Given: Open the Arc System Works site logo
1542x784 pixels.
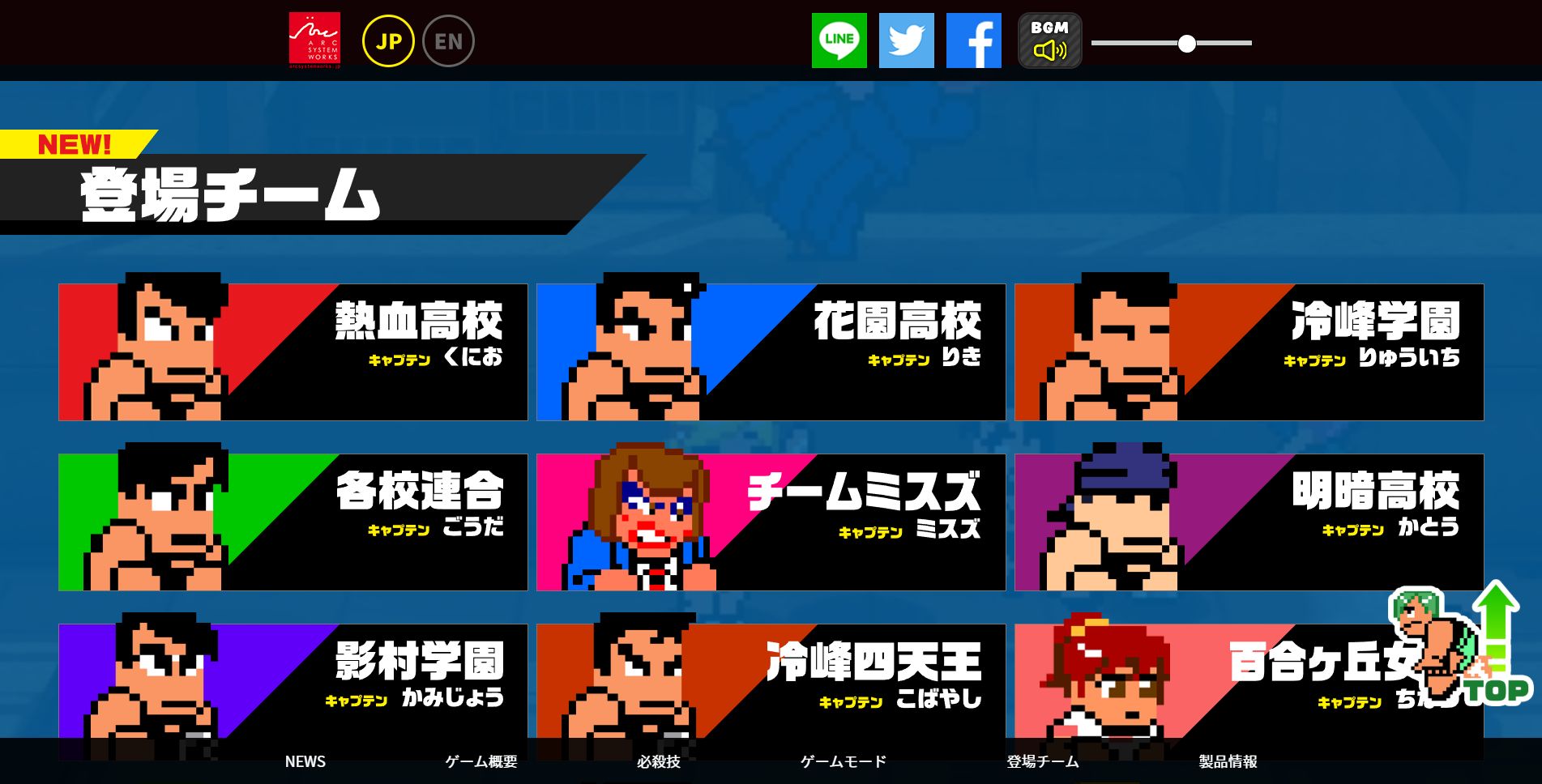Looking at the screenshot, I should click(x=314, y=39).
